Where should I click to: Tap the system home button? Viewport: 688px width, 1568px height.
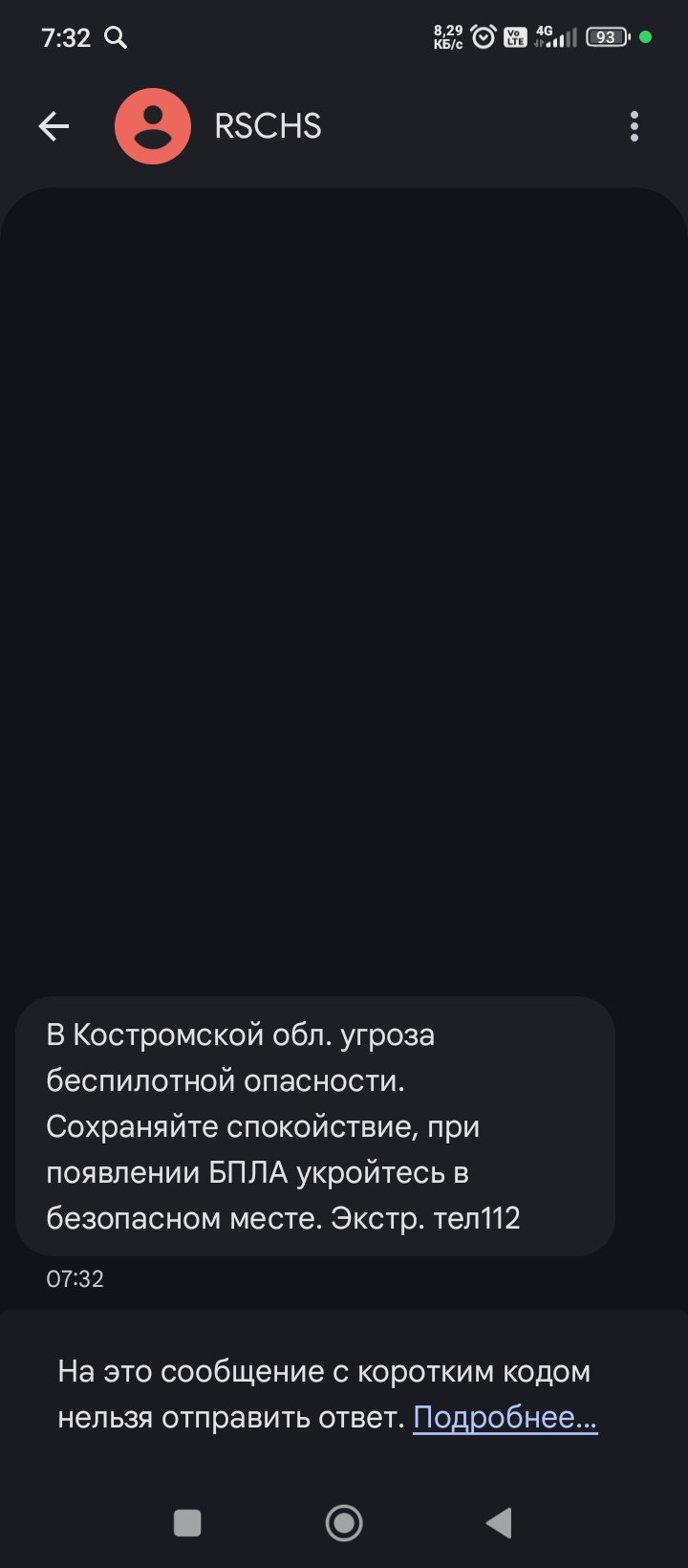coord(344,1523)
